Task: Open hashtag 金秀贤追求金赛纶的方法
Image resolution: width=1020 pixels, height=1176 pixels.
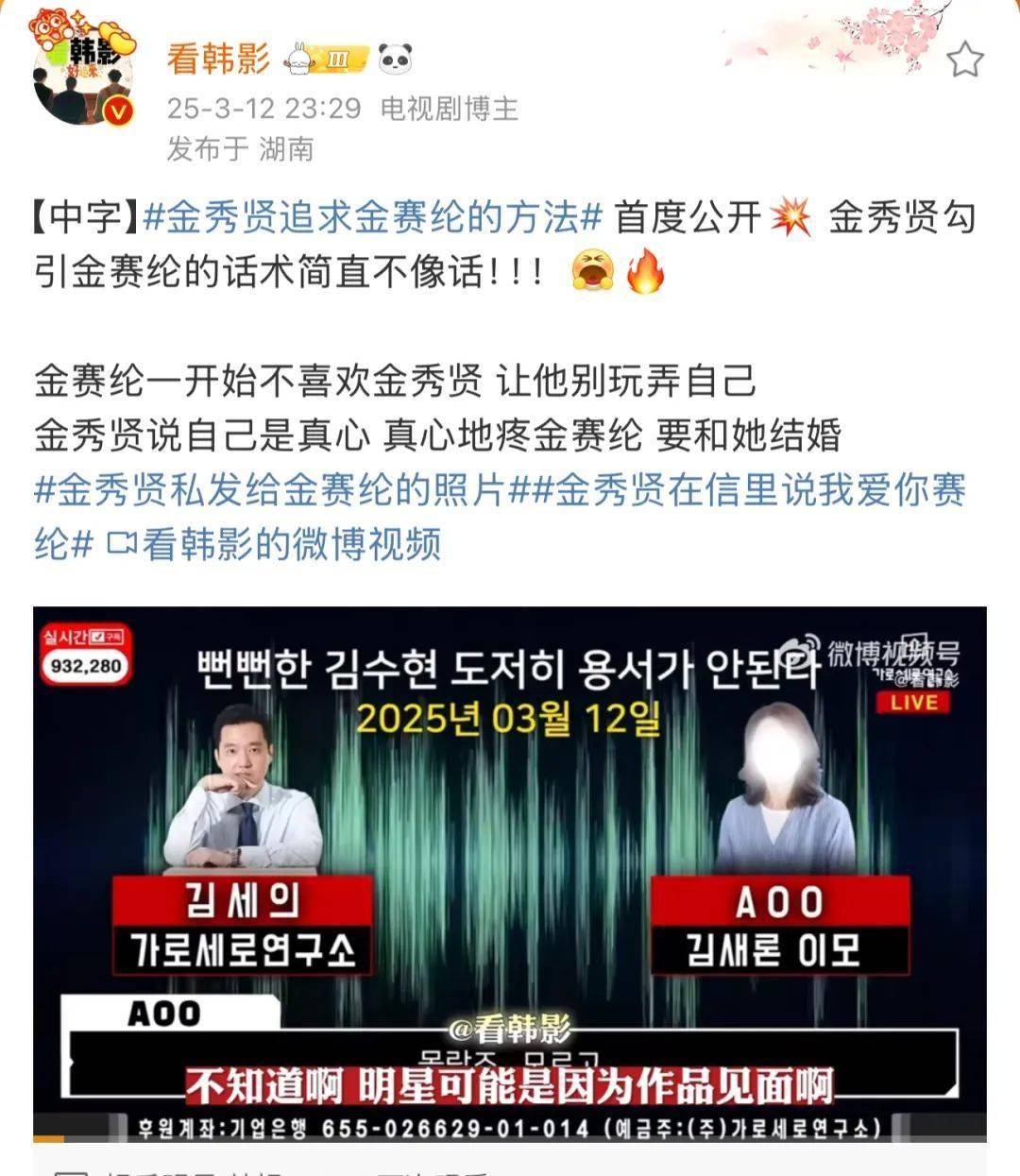Action: (373, 218)
